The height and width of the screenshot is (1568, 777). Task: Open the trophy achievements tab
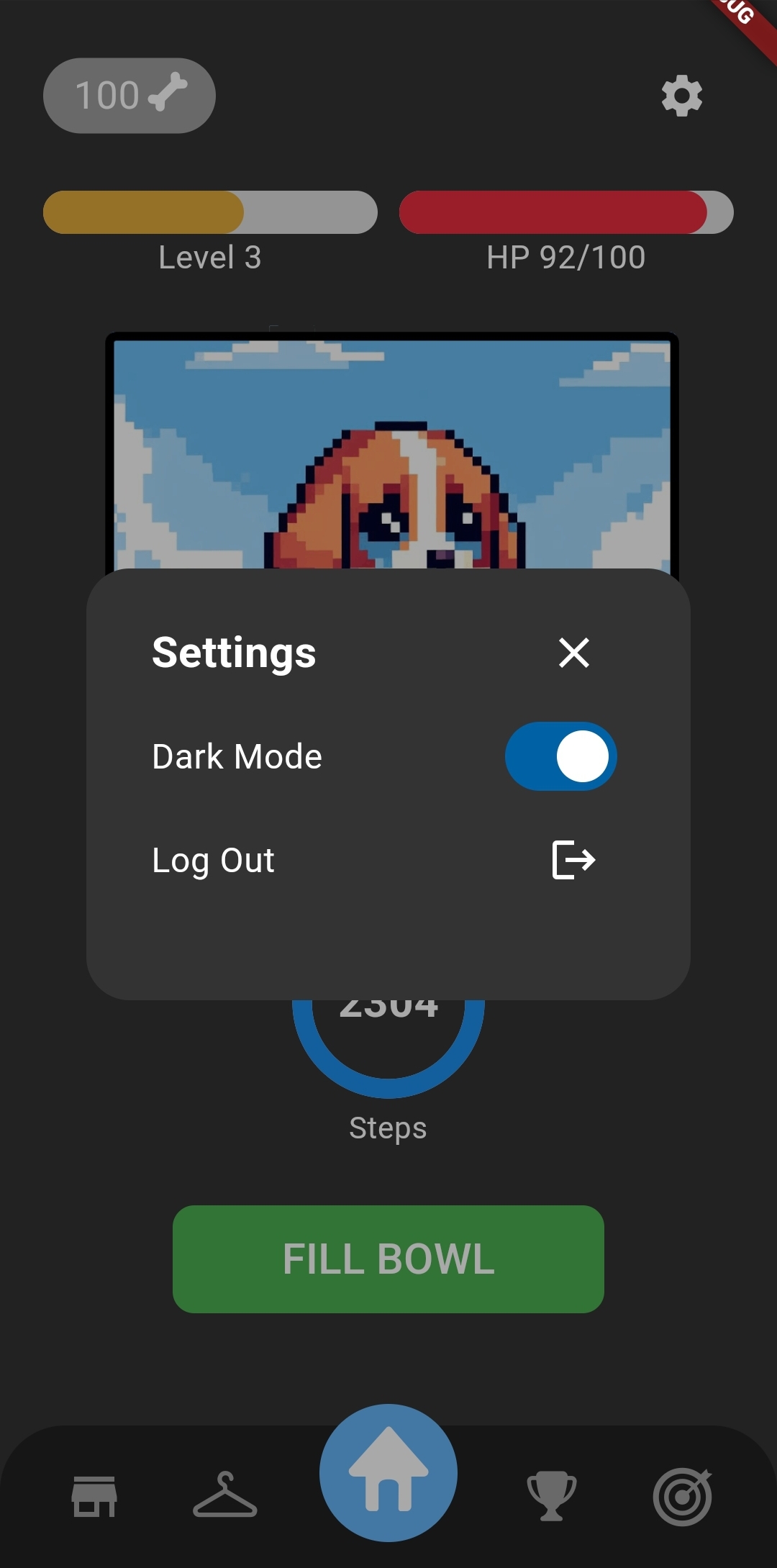552,1496
